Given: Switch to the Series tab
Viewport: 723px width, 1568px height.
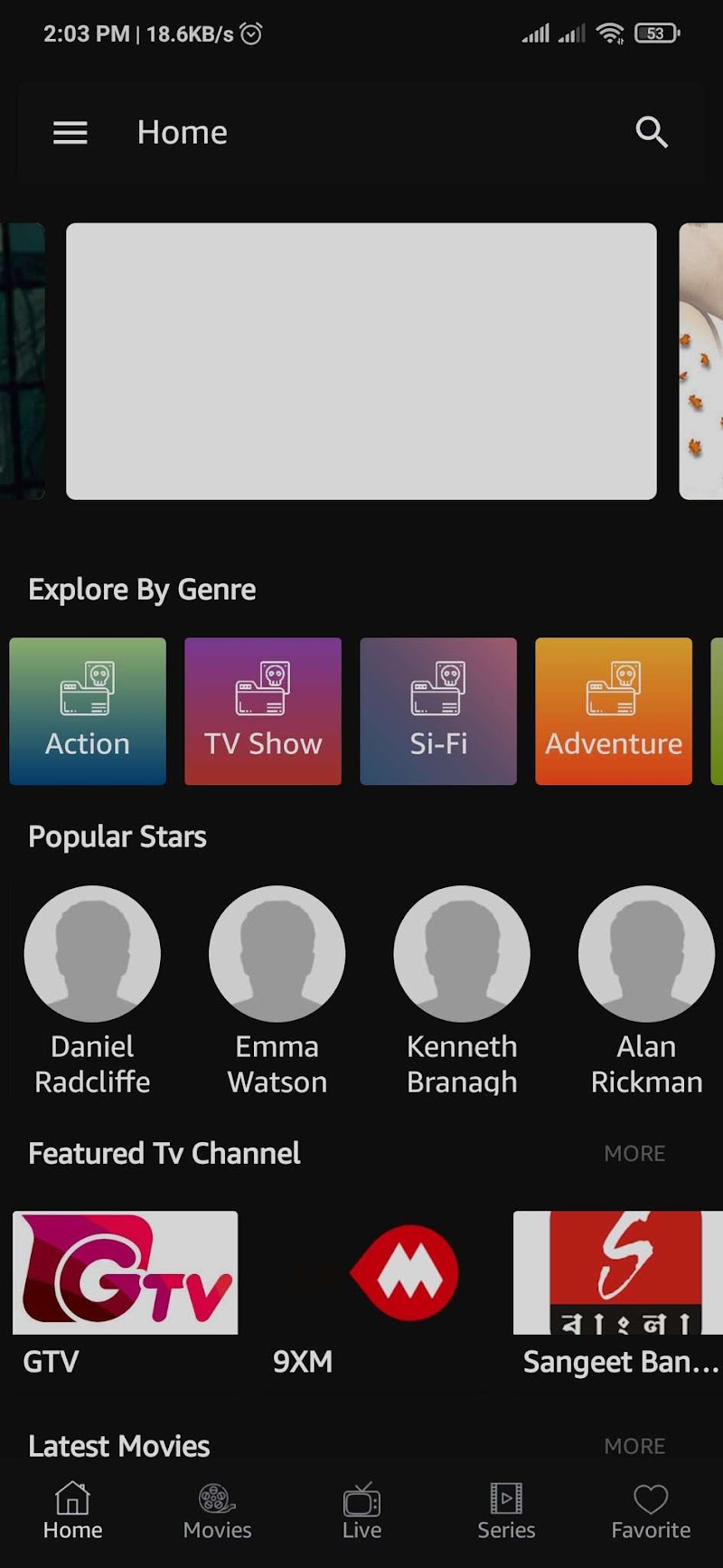Looking at the screenshot, I should [506, 1510].
